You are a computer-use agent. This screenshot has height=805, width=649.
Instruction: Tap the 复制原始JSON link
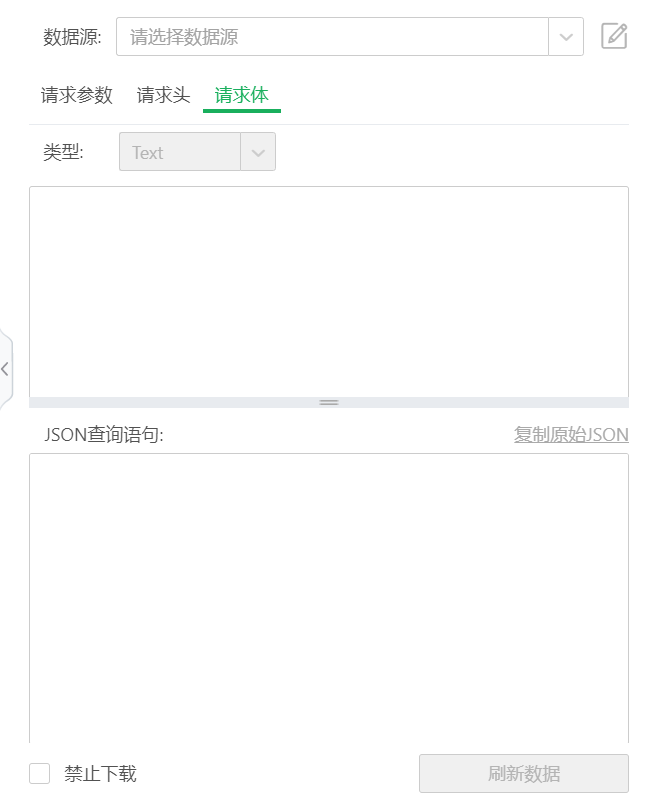pyautogui.click(x=571, y=435)
